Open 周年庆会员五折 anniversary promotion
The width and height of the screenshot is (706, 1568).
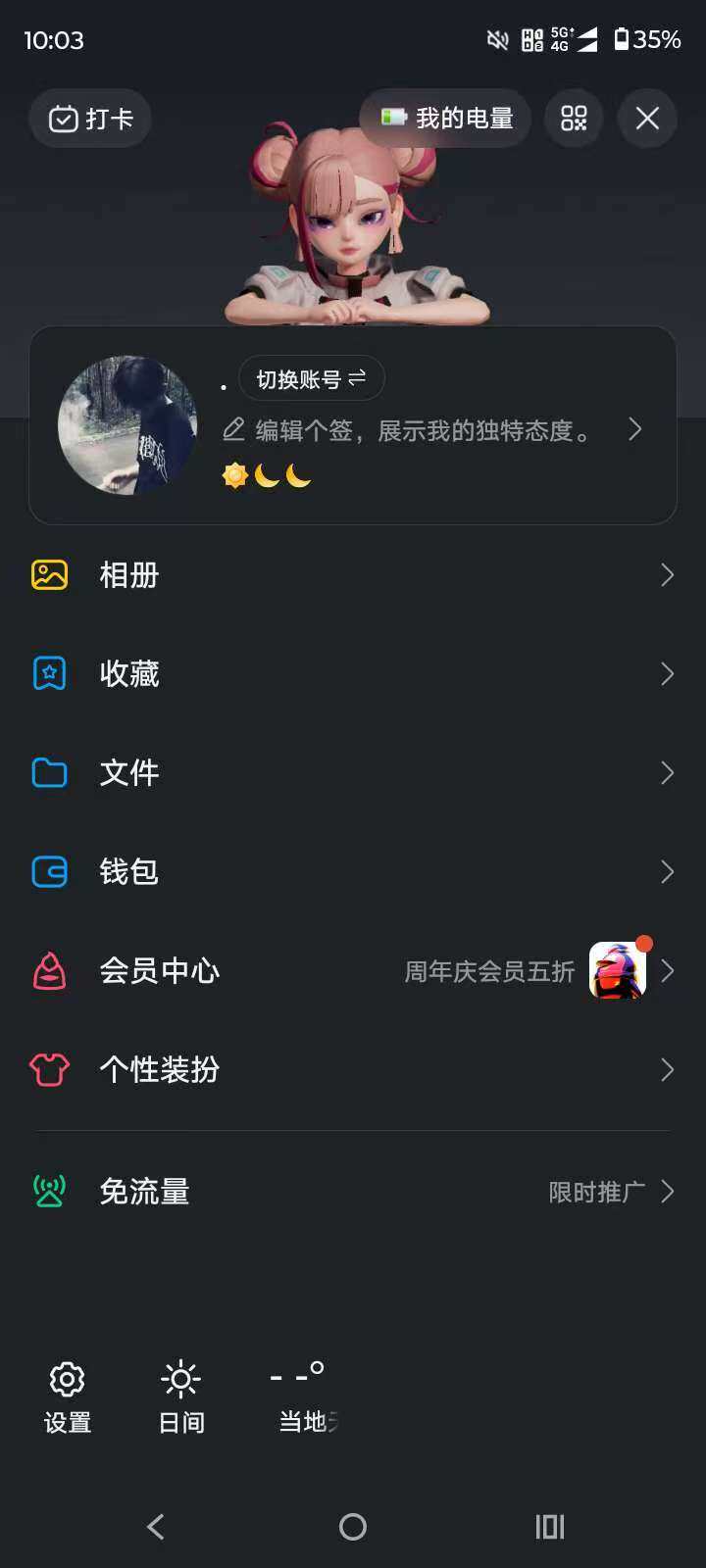click(x=485, y=970)
